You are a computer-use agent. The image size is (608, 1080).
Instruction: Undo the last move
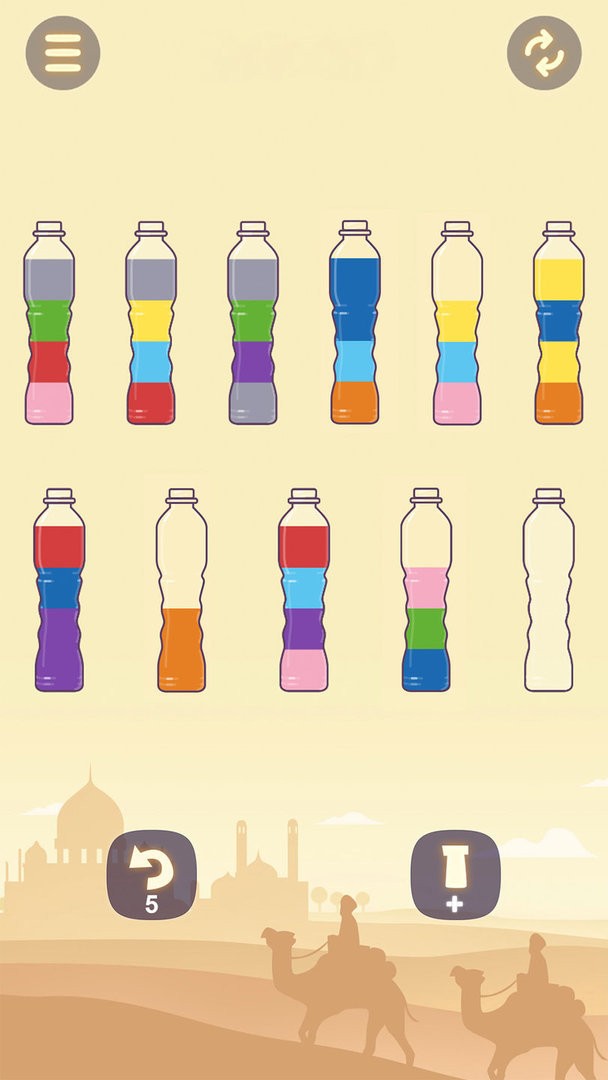pyautogui.click(x=151, y=875)
